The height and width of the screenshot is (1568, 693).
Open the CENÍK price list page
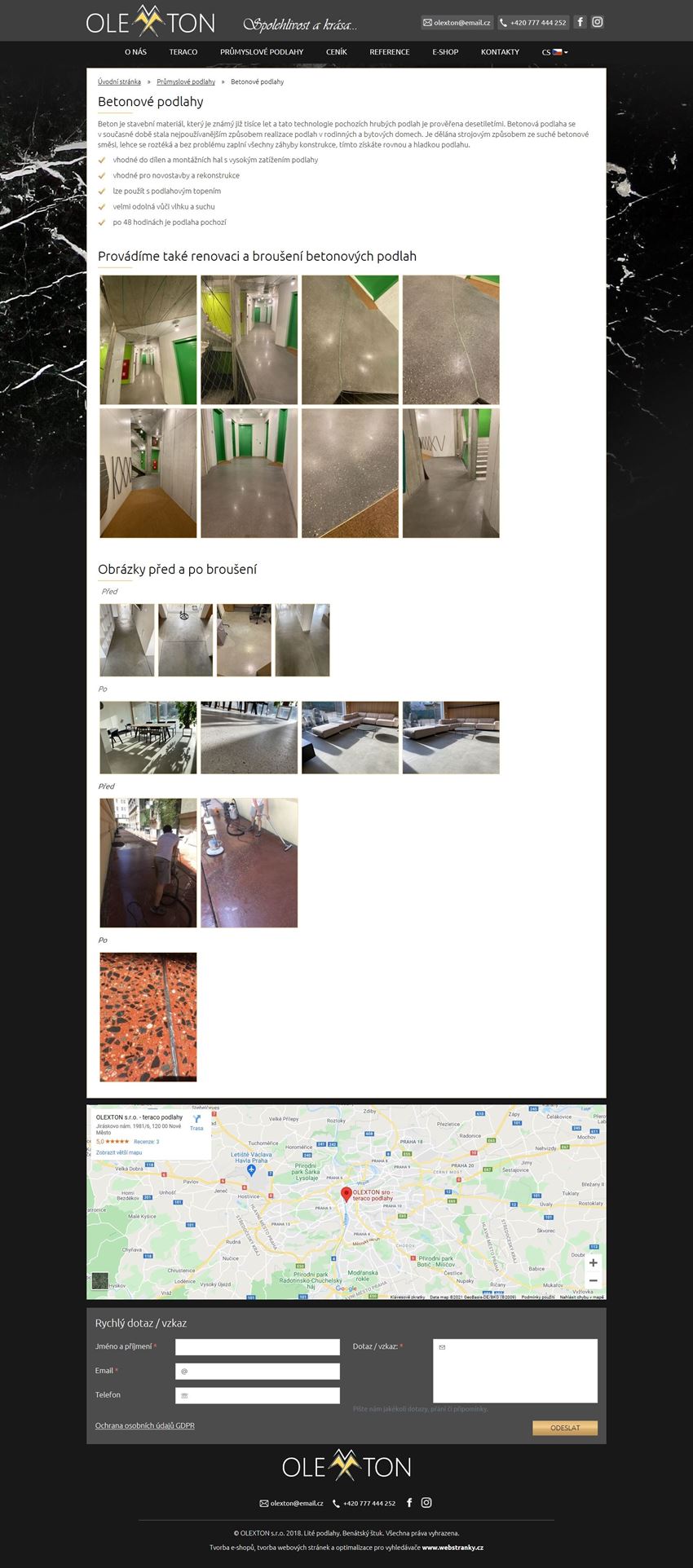[x=336, y=52]
